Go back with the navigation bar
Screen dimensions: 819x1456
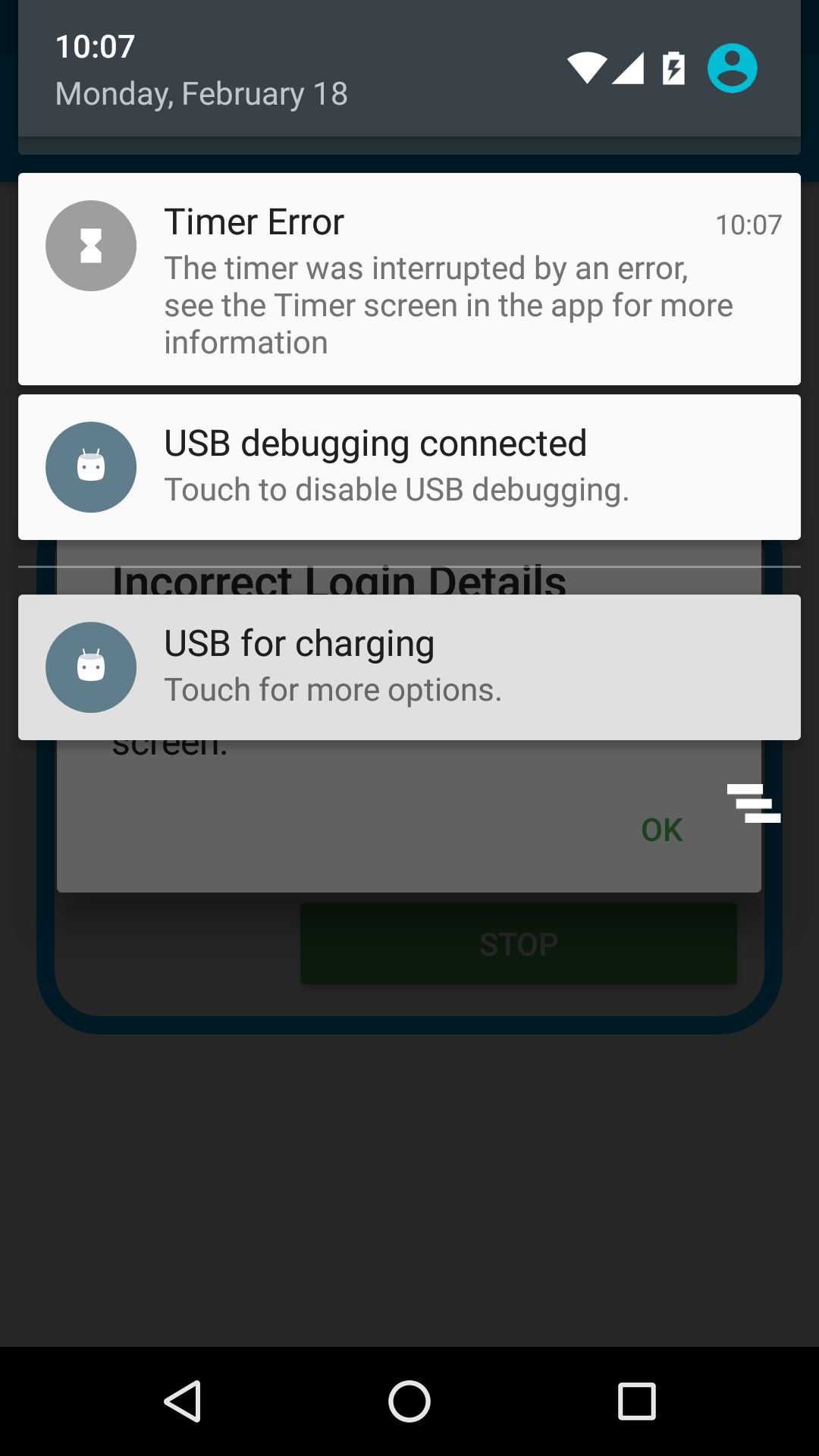[183, 1401]
